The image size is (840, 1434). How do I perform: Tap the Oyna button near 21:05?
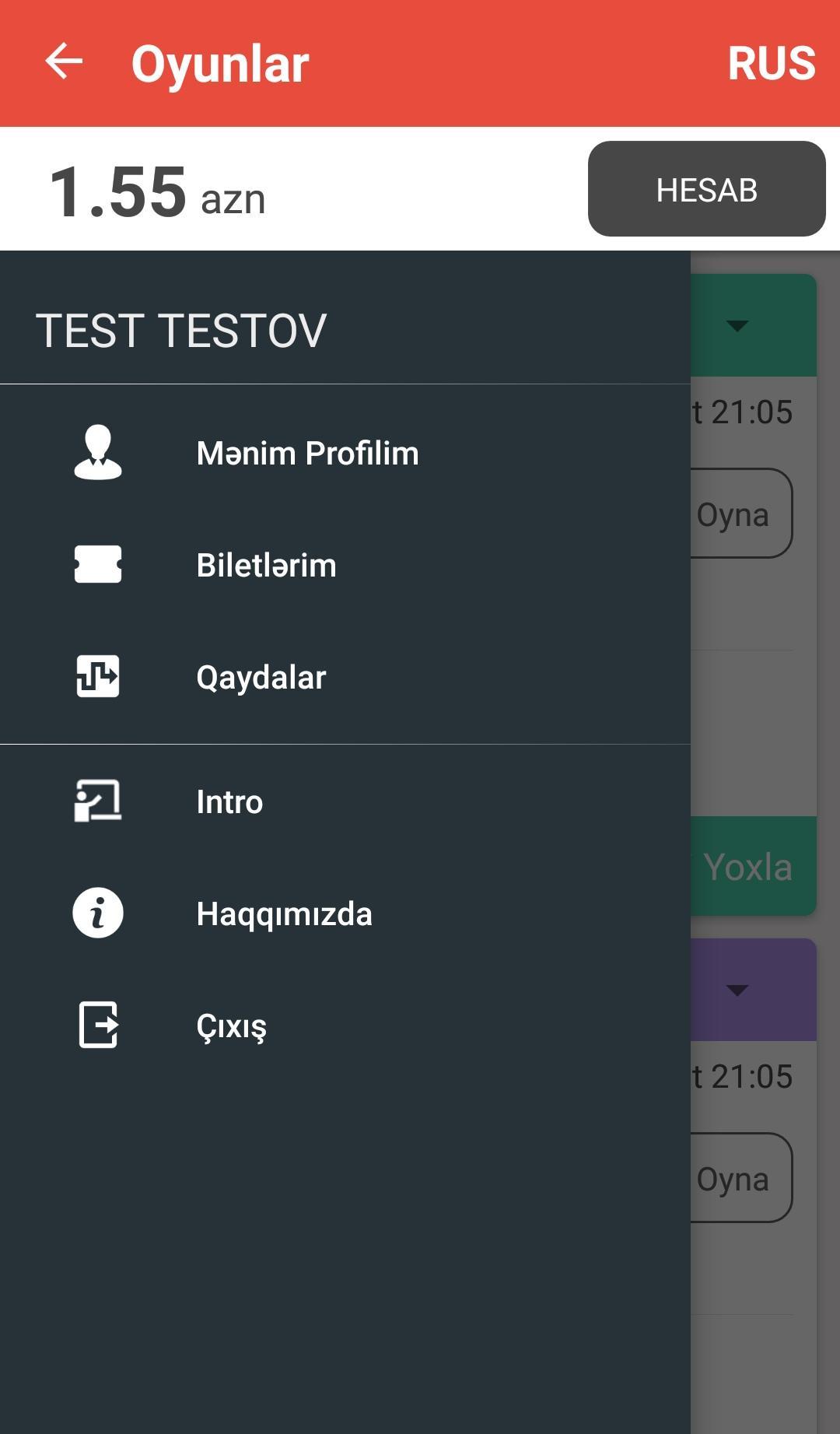click(734, 514)
